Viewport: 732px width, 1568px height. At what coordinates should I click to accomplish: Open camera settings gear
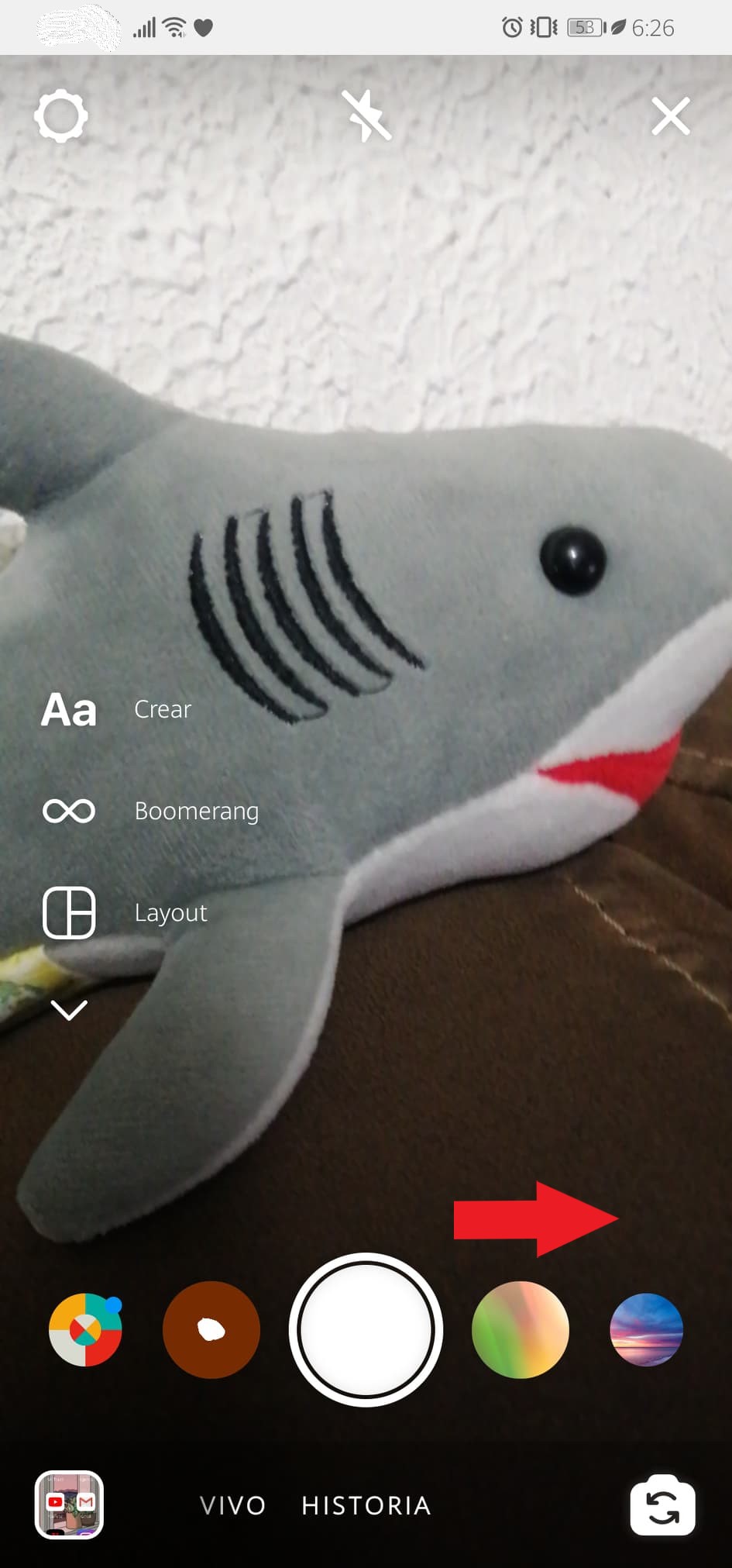click(61, 116)
